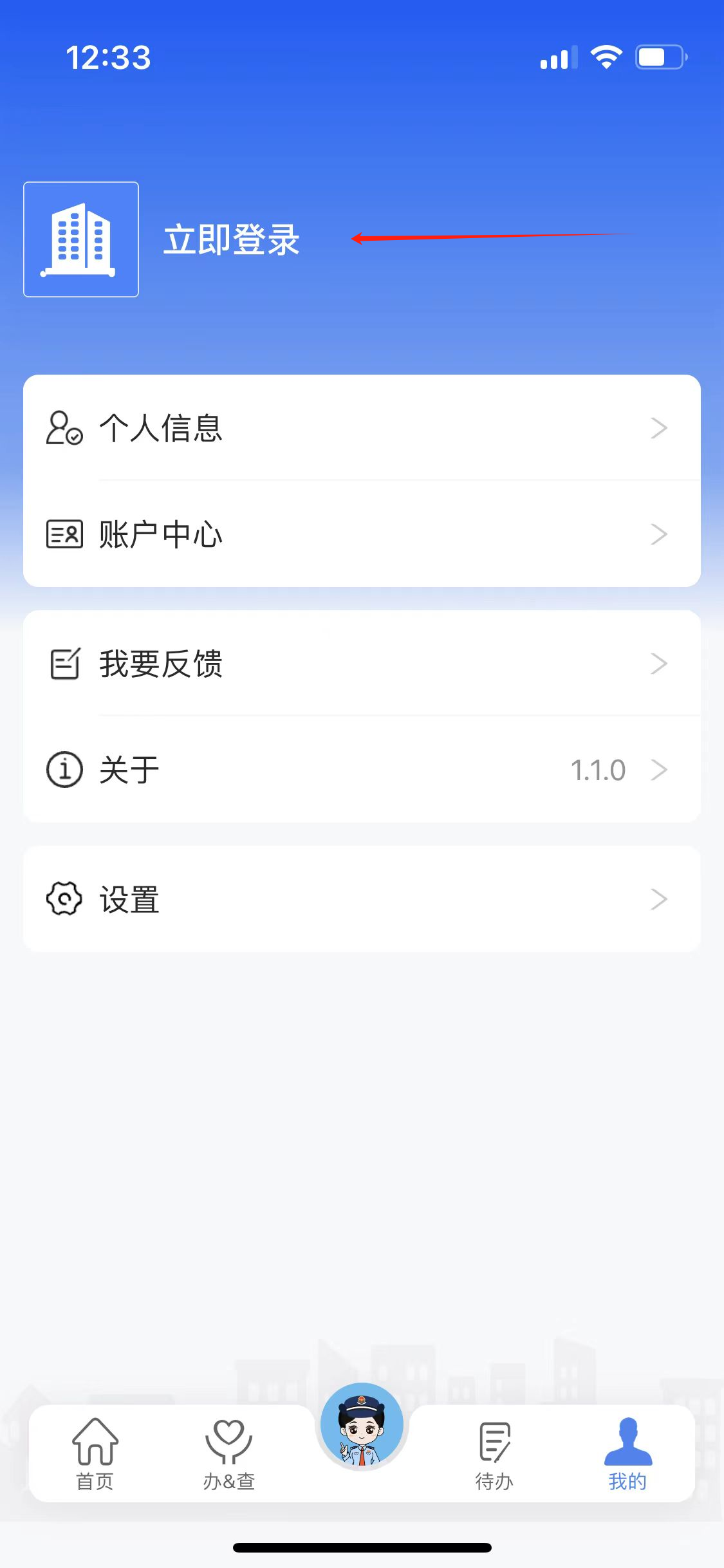Open 个人信息 personal info

[x=361, y=428]
